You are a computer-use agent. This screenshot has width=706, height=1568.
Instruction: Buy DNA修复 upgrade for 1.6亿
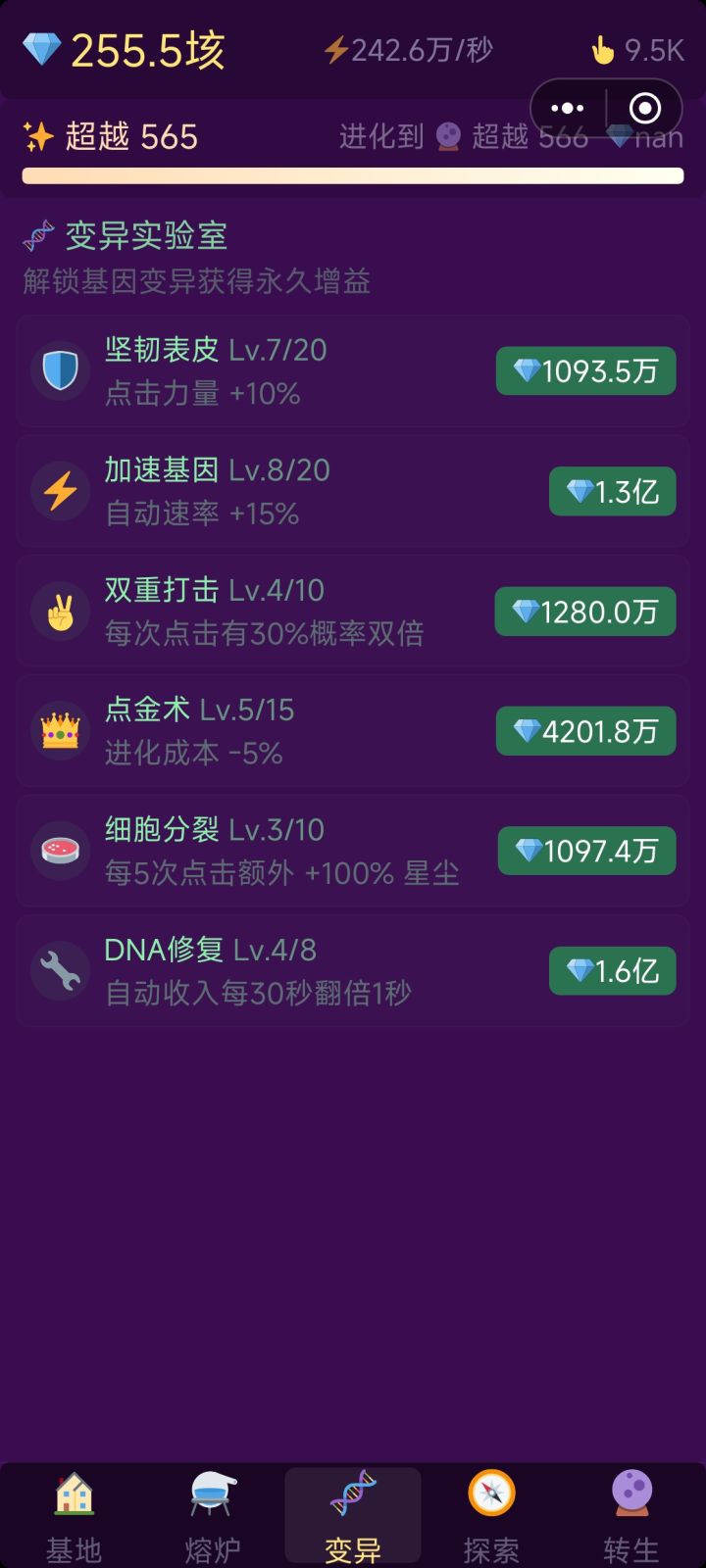(612, 971)
